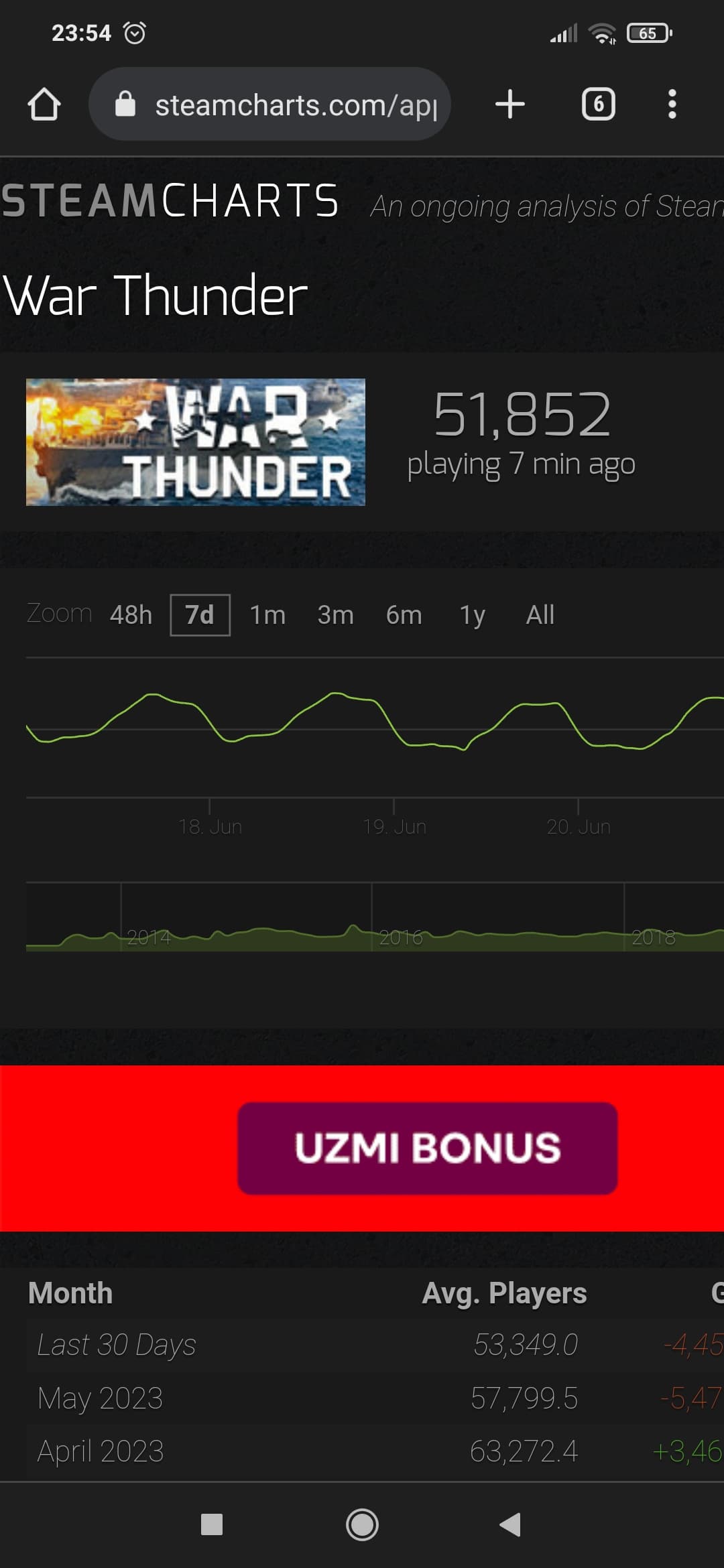Tap the UZMI BONUS ad button
This screenshot has height=1568, width=724.
(x=428, y=1148)
